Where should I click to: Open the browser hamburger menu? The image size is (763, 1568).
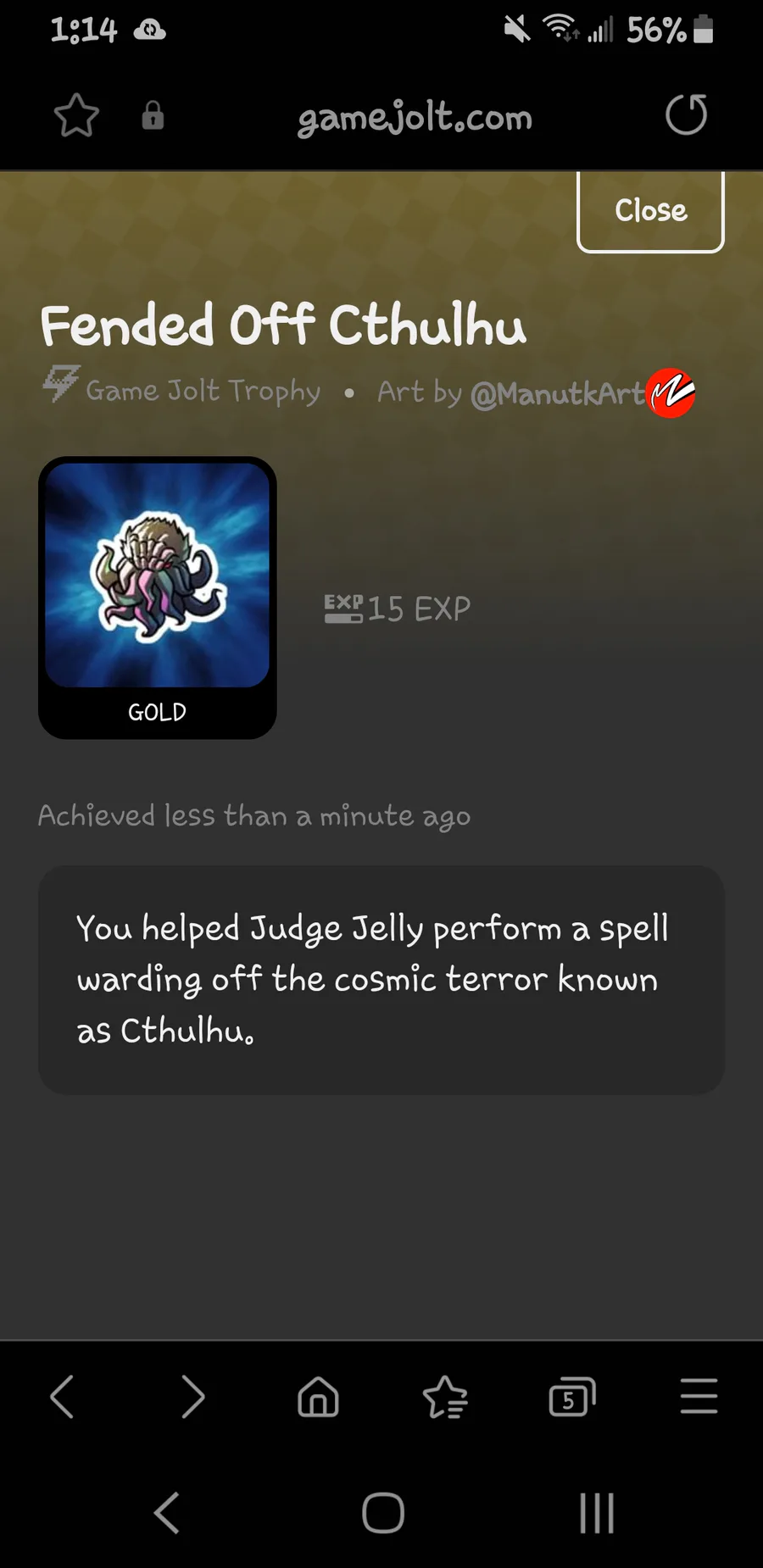699,1397
